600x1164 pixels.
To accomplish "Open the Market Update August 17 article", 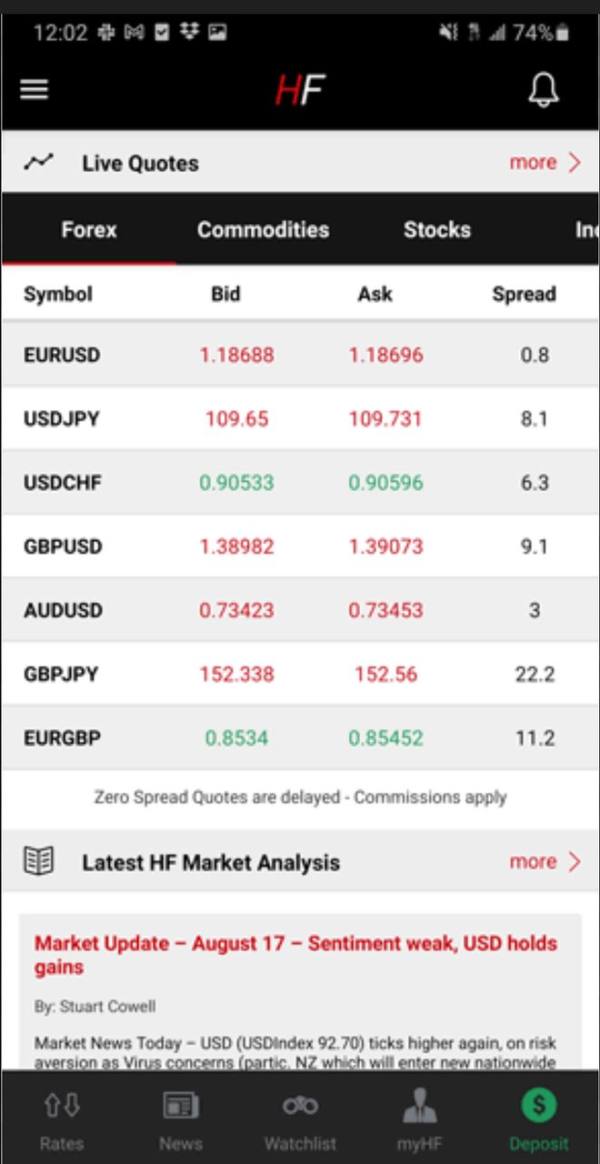I will tap(296, 955).
